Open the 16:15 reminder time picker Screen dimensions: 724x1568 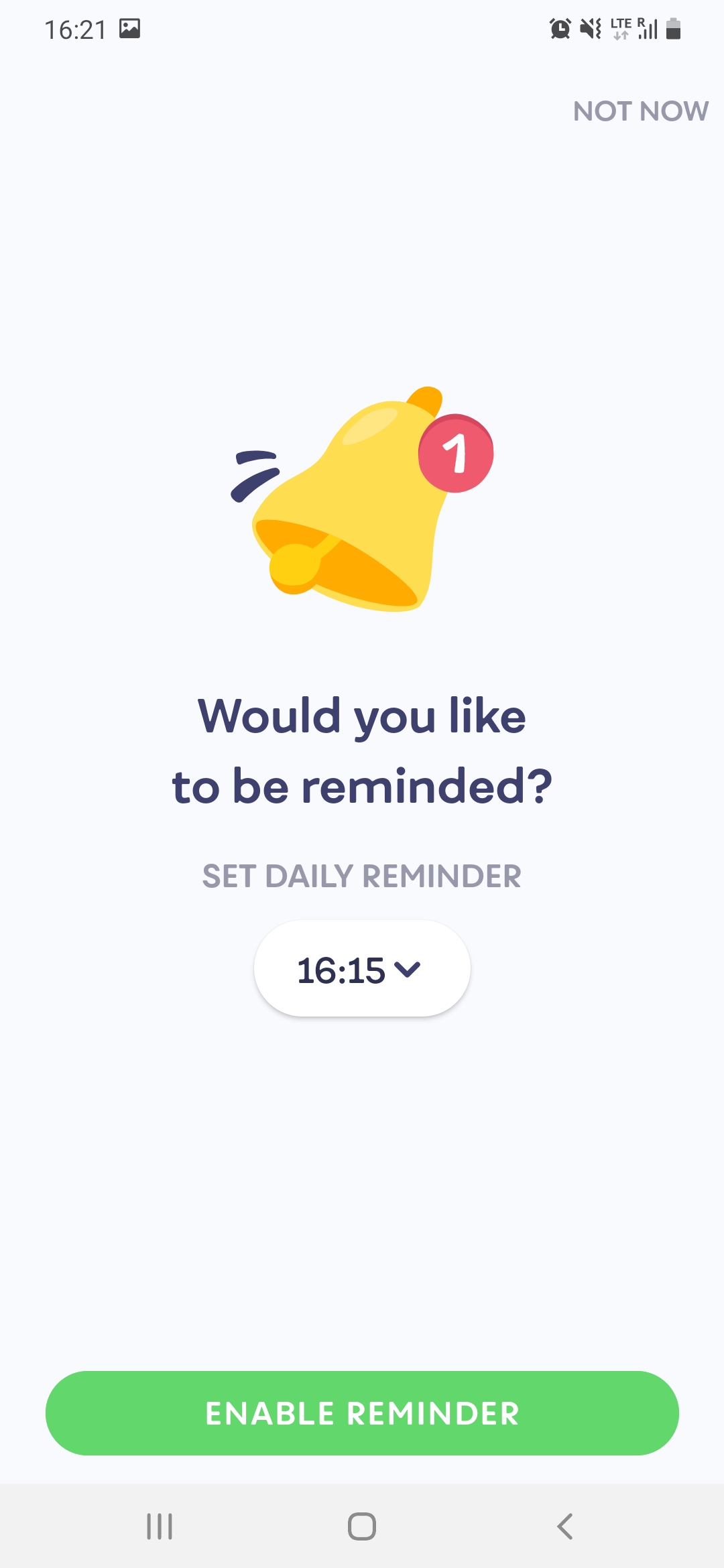pyautogui.click(x=362, y=969)
